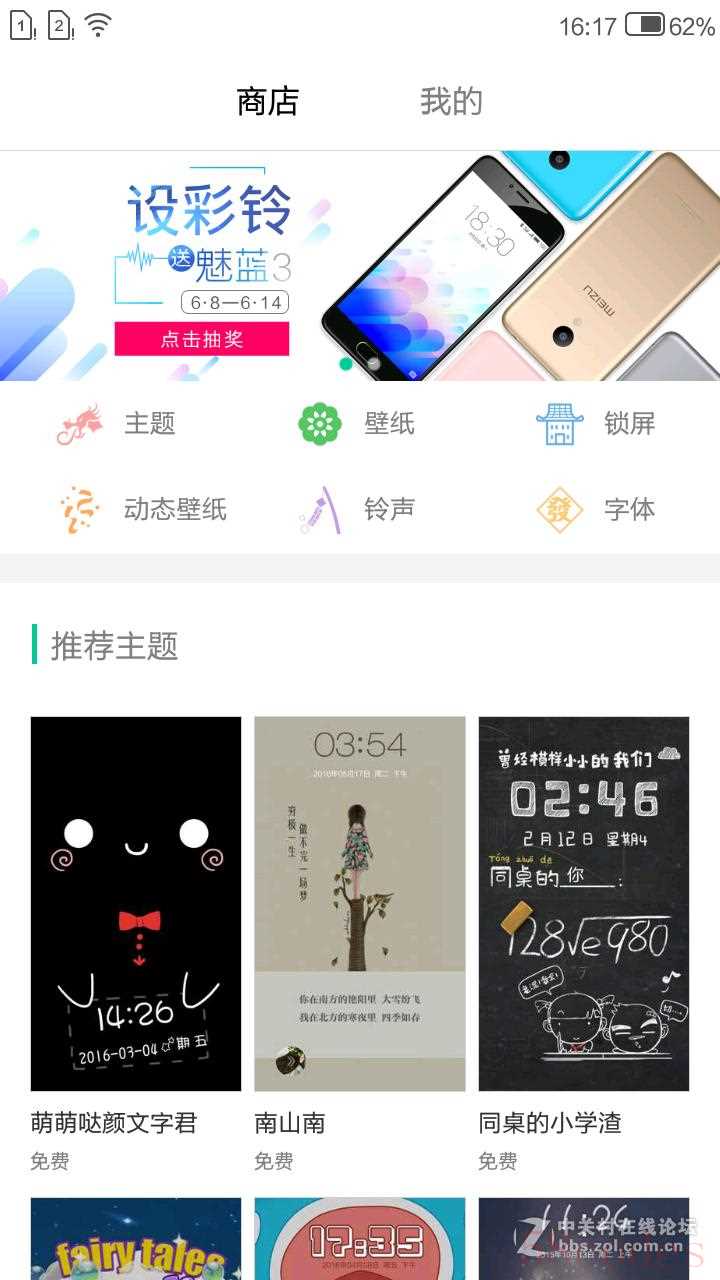Open the 同桌的小学渣 theme
This screenshot has width=720, height=1280.
click(x=584, y=904)
